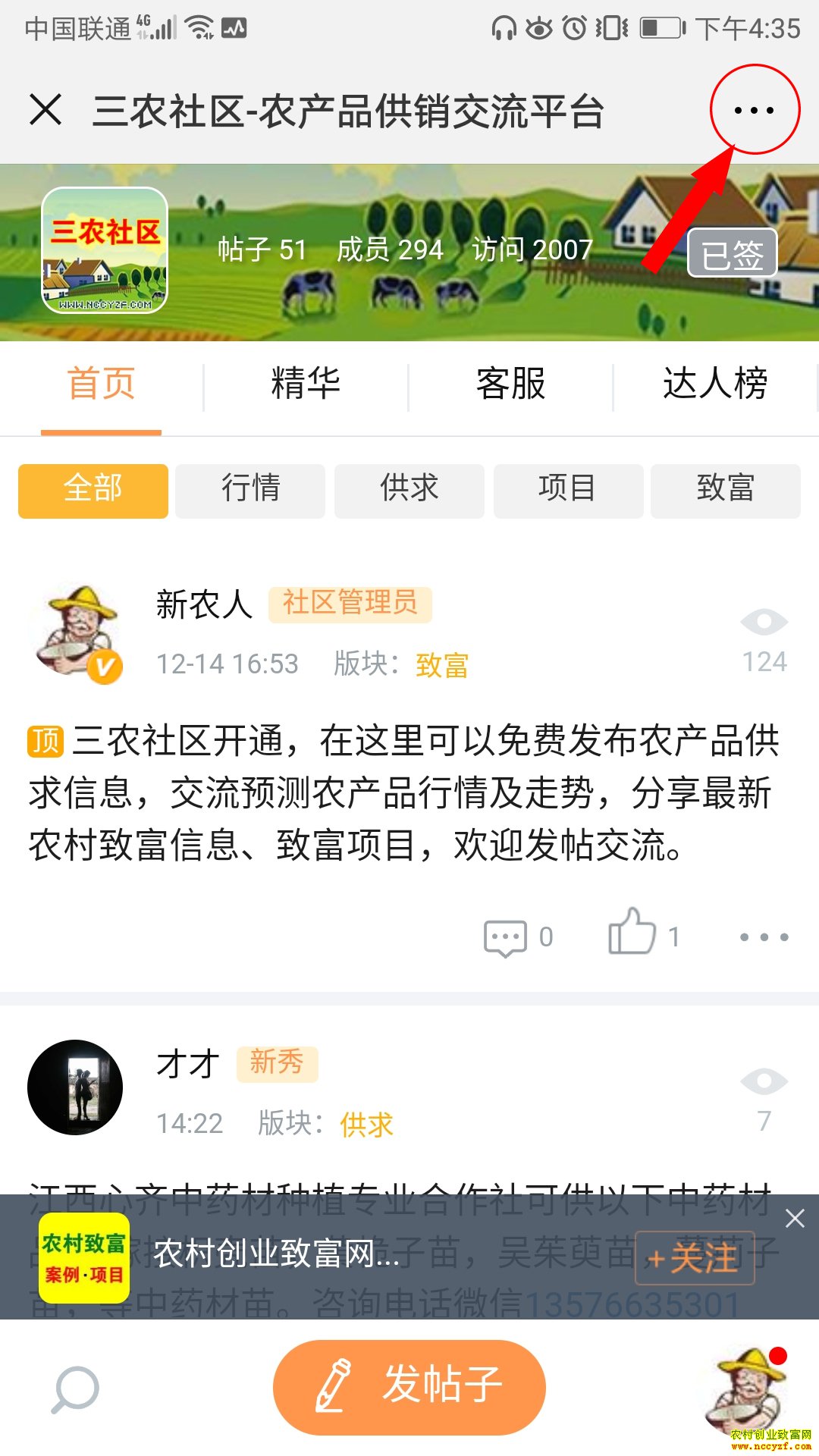Viewport: 819px width, 1456px height.
Task: Open more options on 新农人's post
Action: point(764,937)
